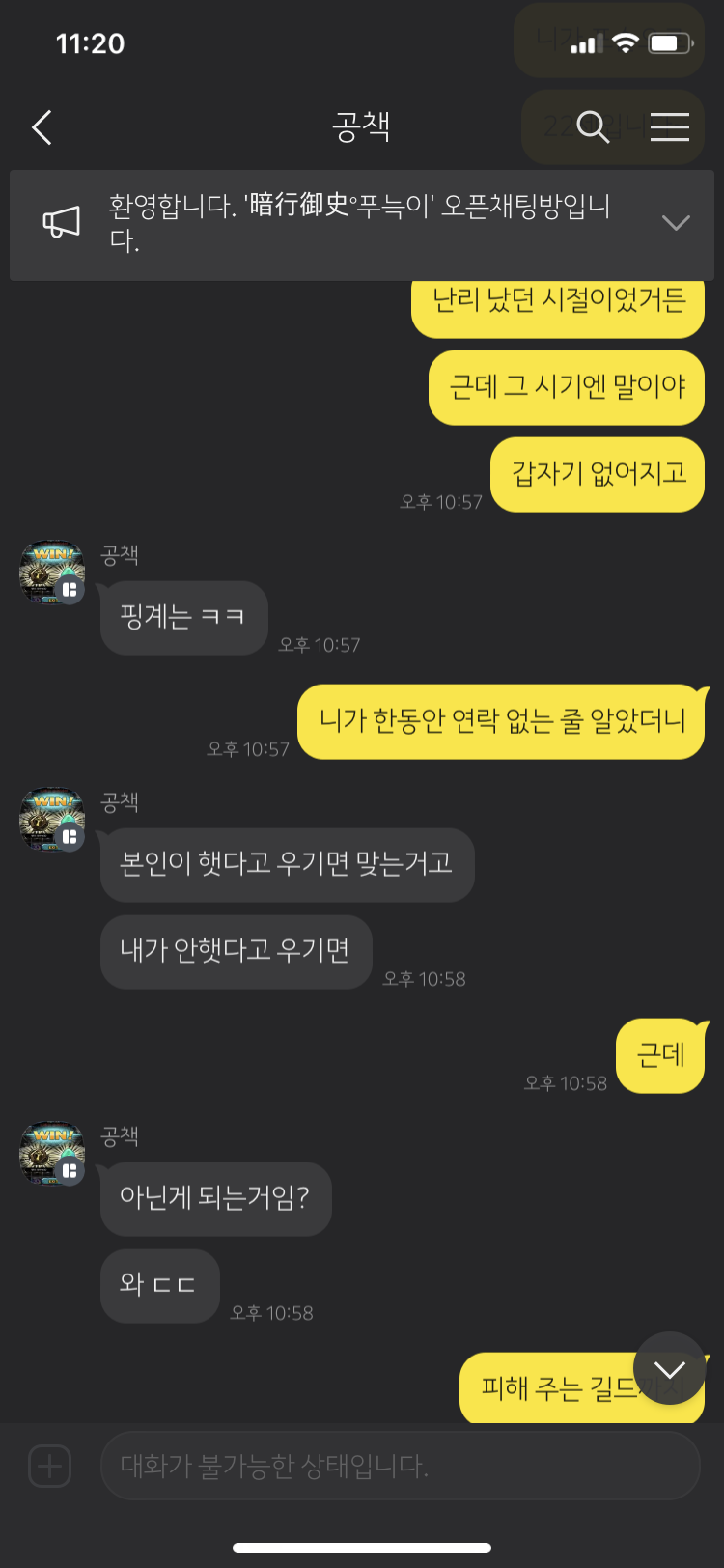The width and height of the screenshot is (724, 1568).
Task: Jump to latest message with down arrow
Action: pyautogui.click(x=669, y=1369)
